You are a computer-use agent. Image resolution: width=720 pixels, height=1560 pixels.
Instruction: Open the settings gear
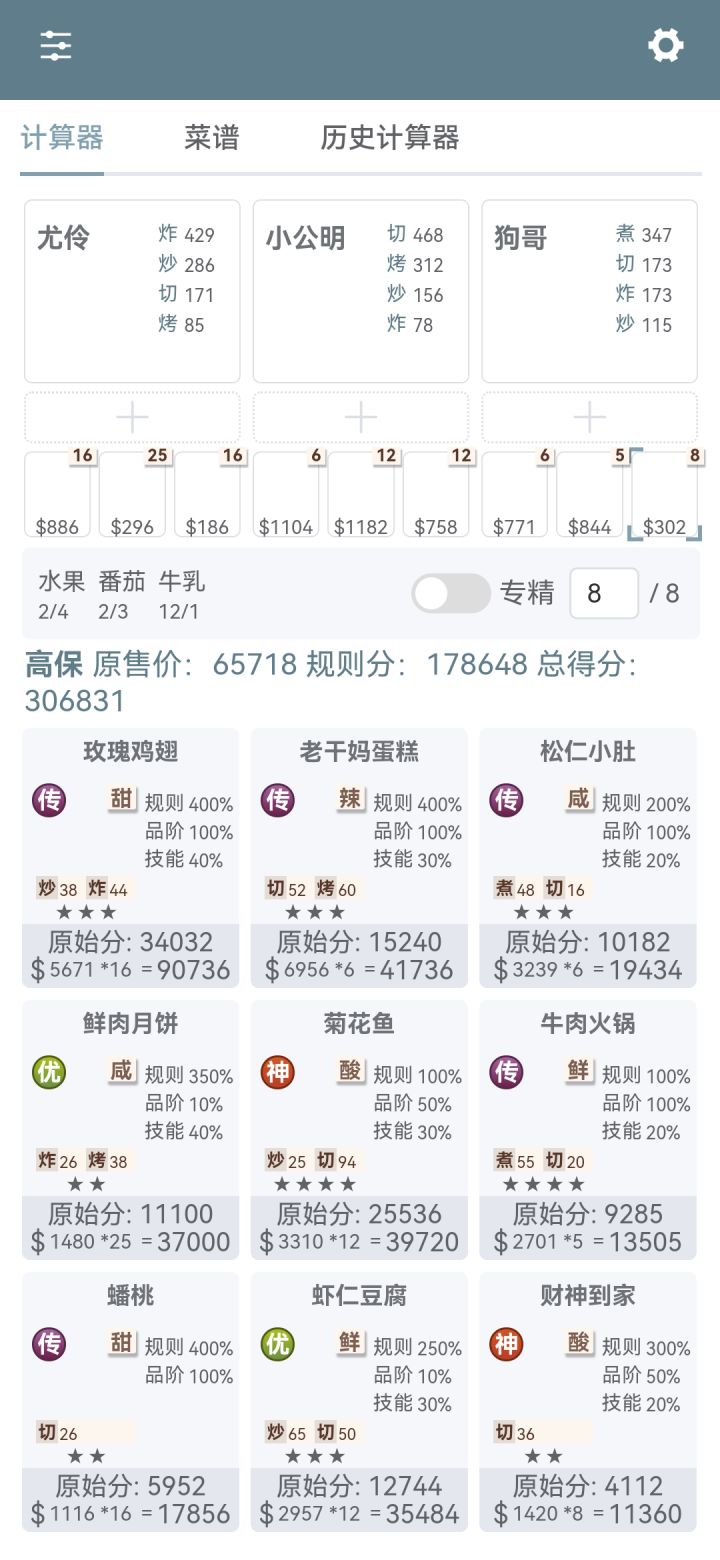[x=666, y=45]
